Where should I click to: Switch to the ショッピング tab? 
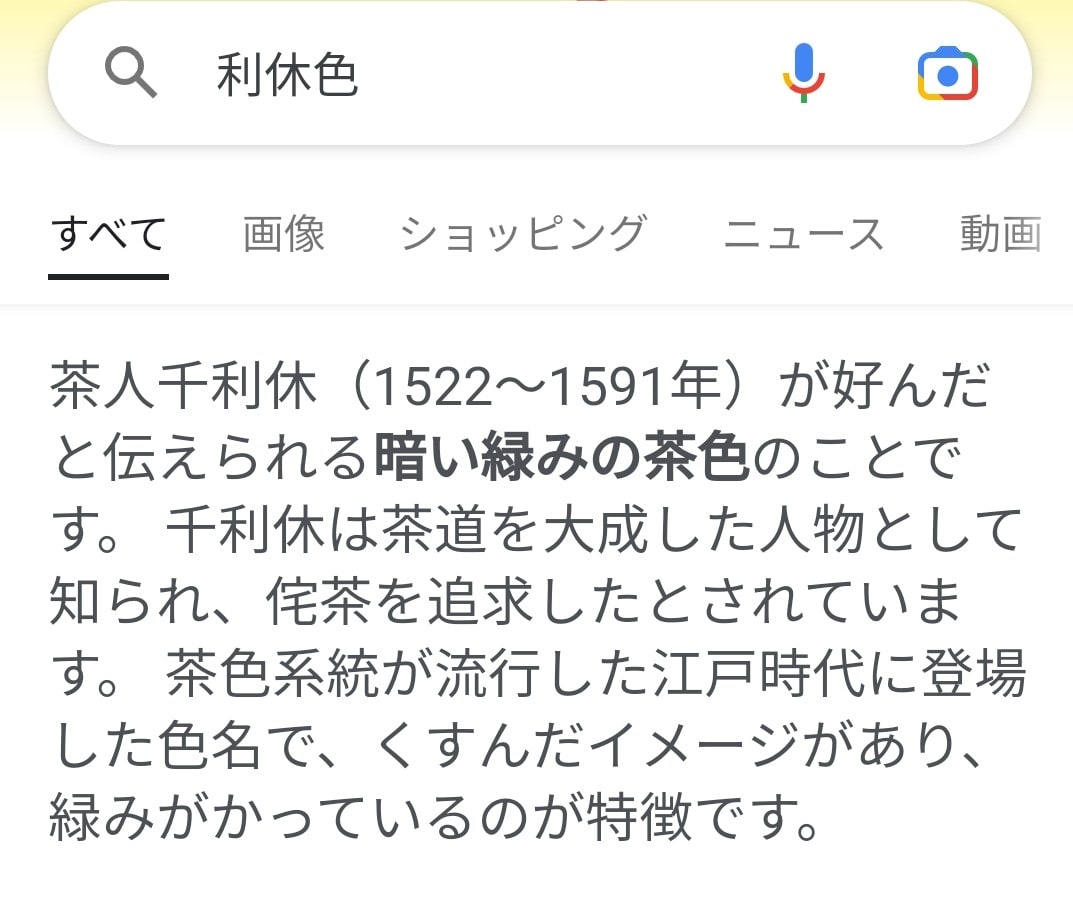[523, 235]
